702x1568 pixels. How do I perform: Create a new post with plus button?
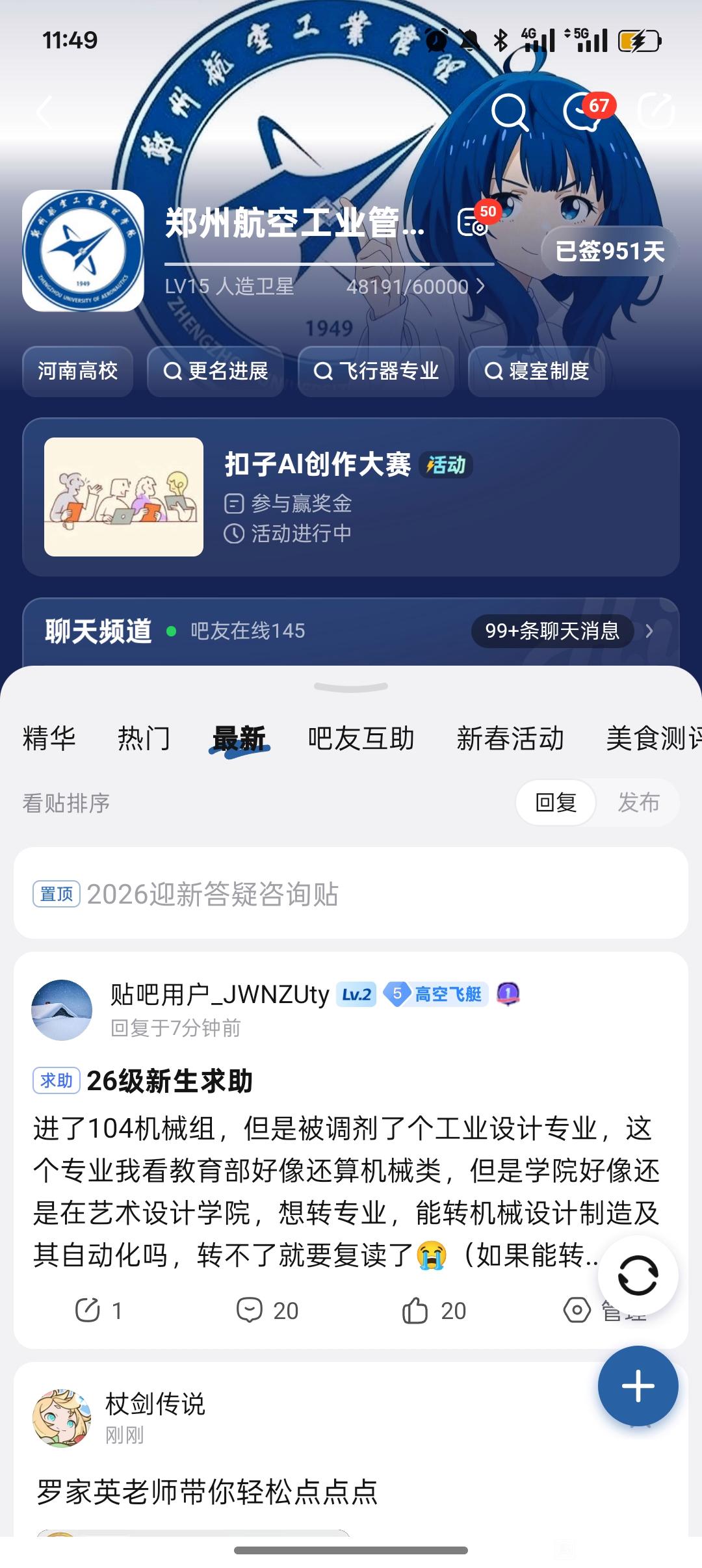tap(638, 1386)
